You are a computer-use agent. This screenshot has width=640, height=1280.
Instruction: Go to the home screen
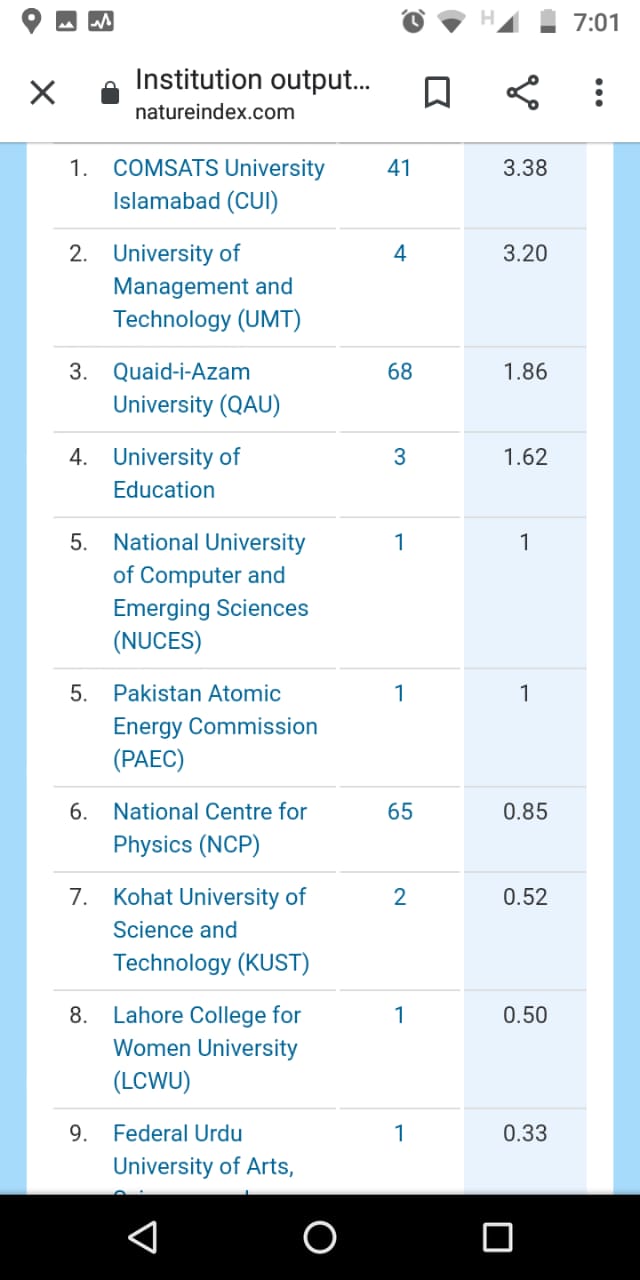pyautogui.click(x=320, y=1237)
